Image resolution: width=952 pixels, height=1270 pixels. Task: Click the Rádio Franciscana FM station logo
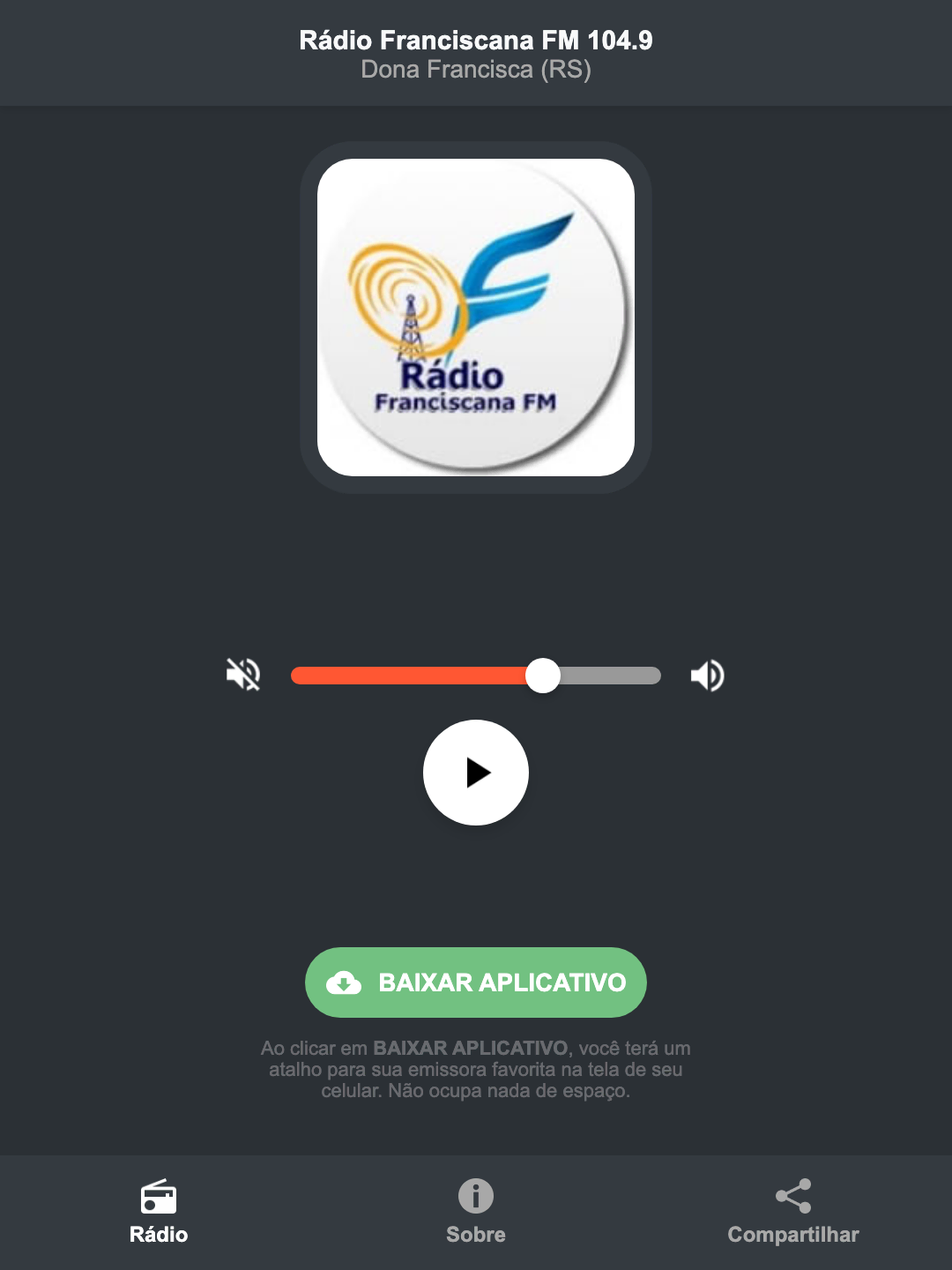(475, 317)
